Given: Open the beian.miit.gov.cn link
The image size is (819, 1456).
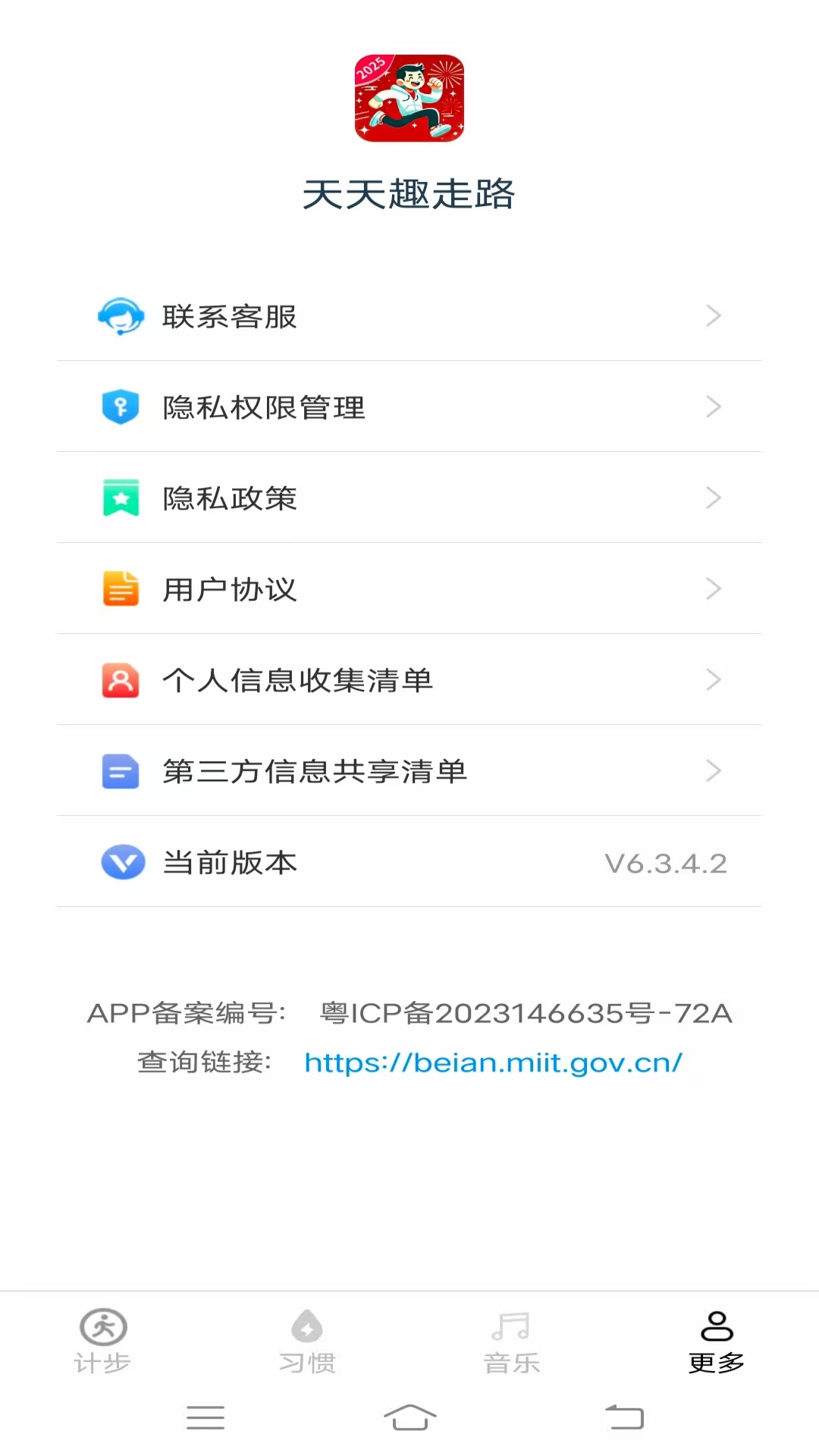Looking at the screenshot, I should tap(493, 1062).
